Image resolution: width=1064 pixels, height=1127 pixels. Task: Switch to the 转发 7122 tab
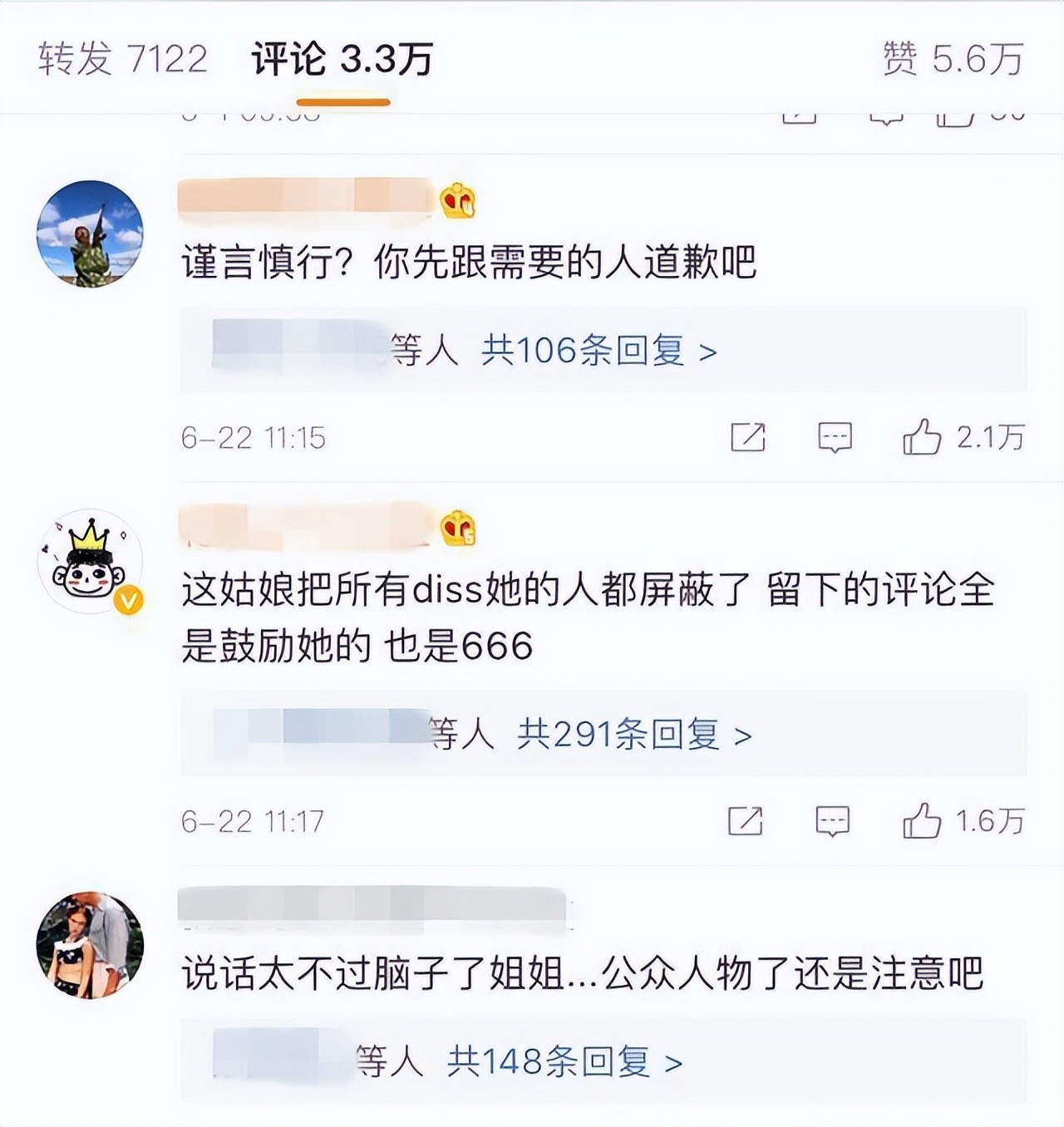[x=122, y=59]
